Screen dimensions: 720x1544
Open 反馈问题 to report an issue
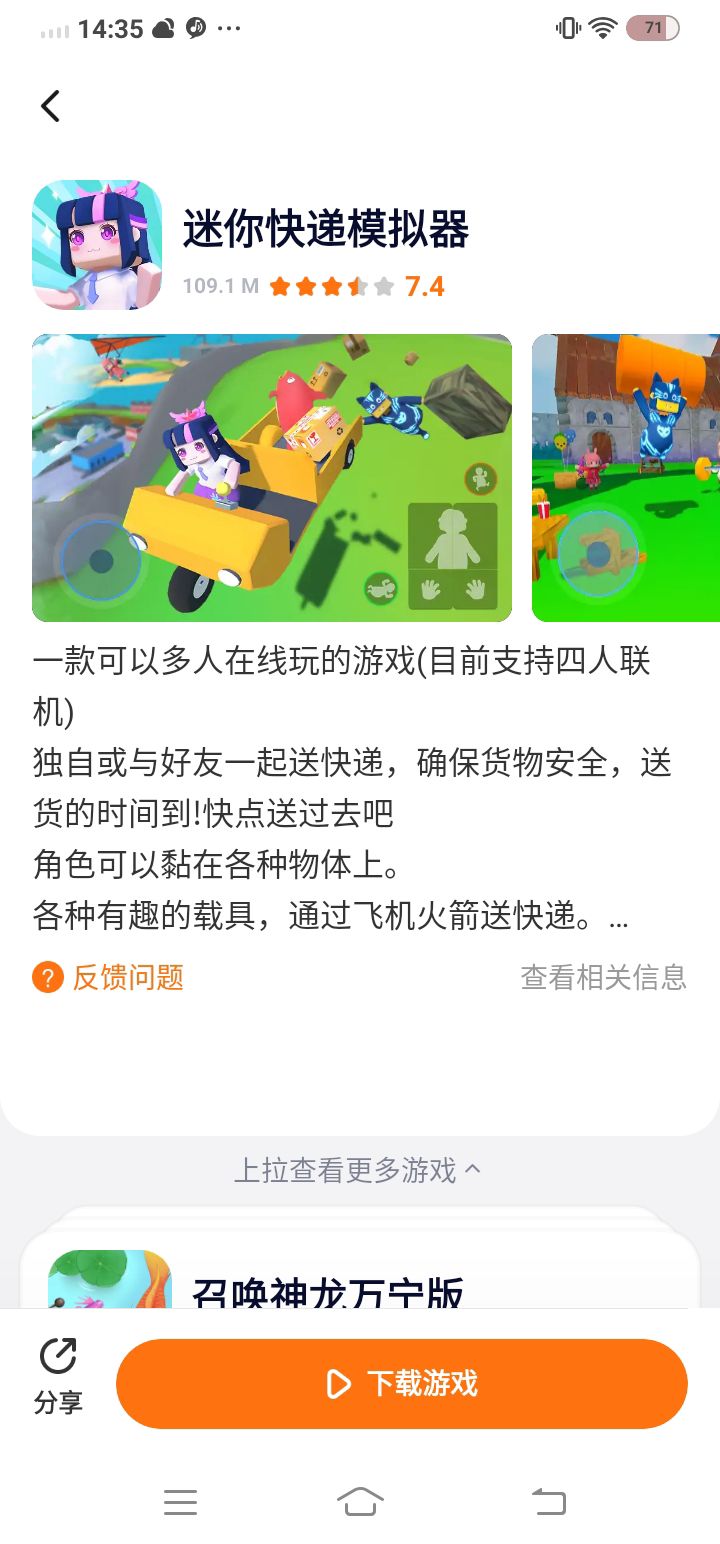[108, 977]
